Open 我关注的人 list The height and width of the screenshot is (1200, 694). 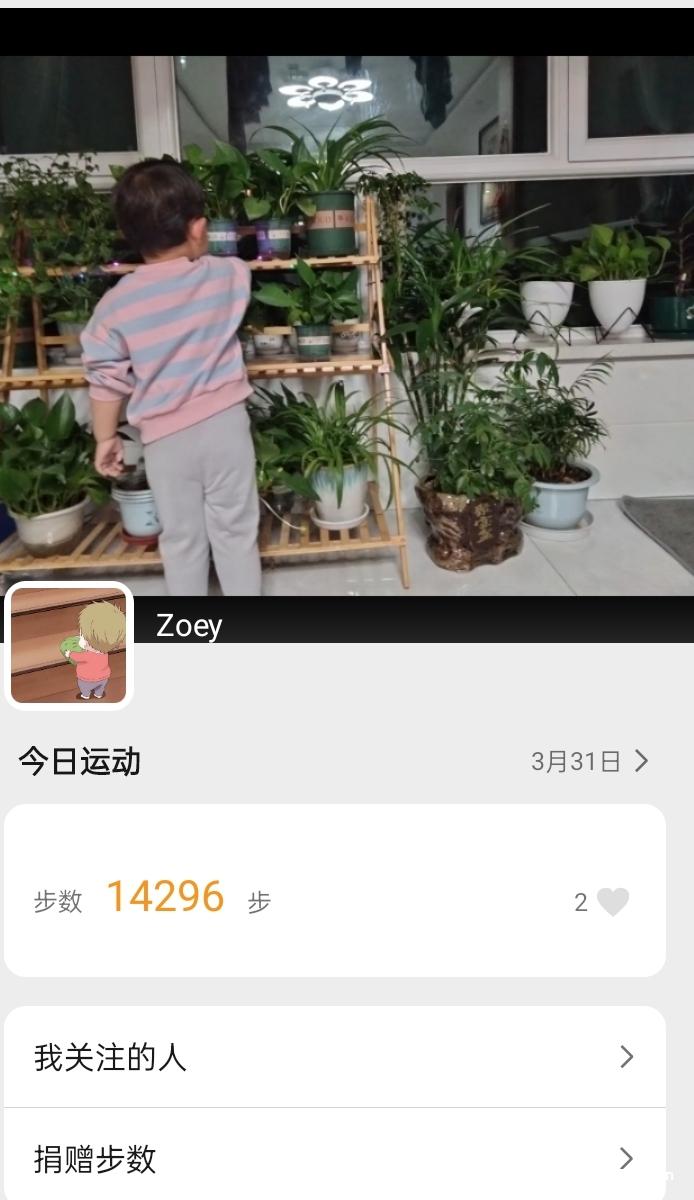tap(335, 1057)
